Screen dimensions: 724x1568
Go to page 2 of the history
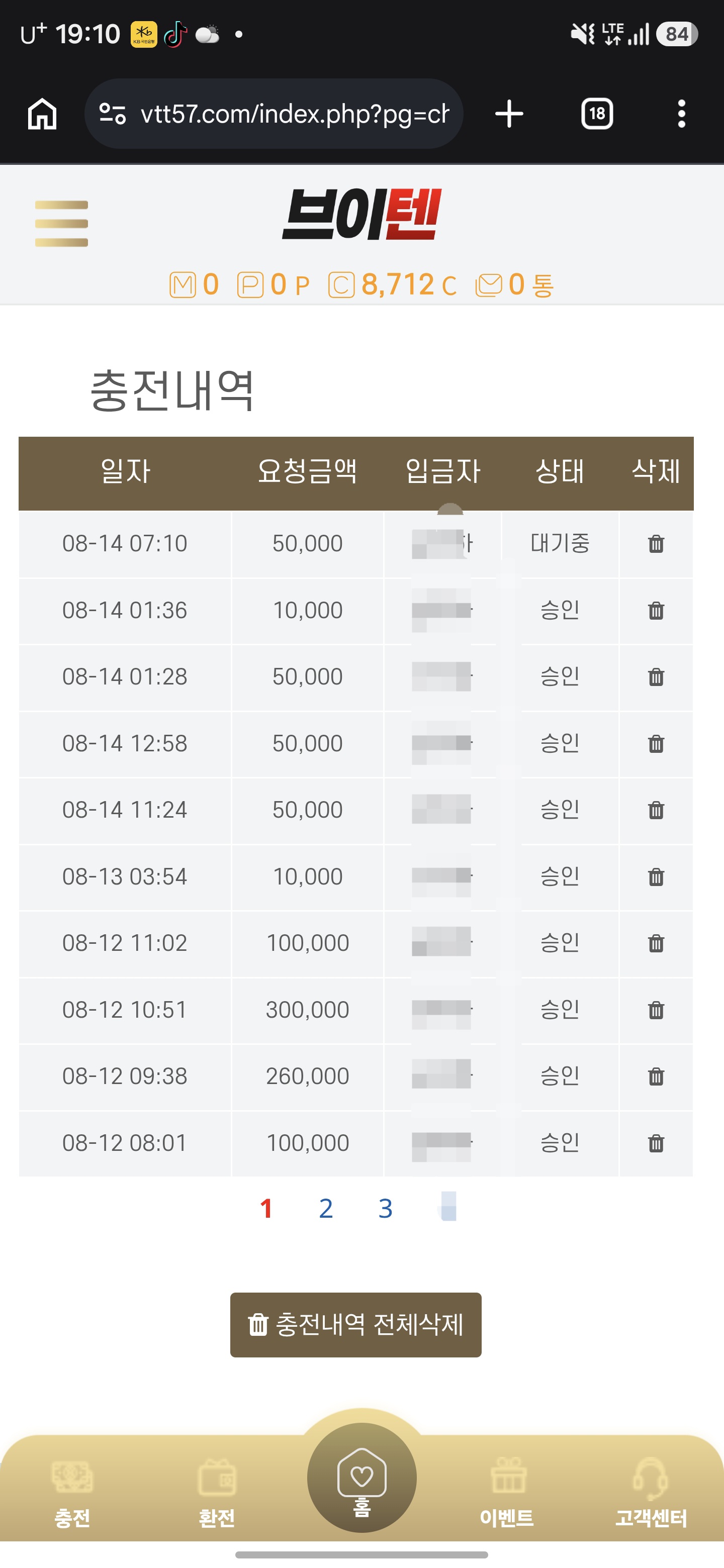click(x=326, y=1208)
